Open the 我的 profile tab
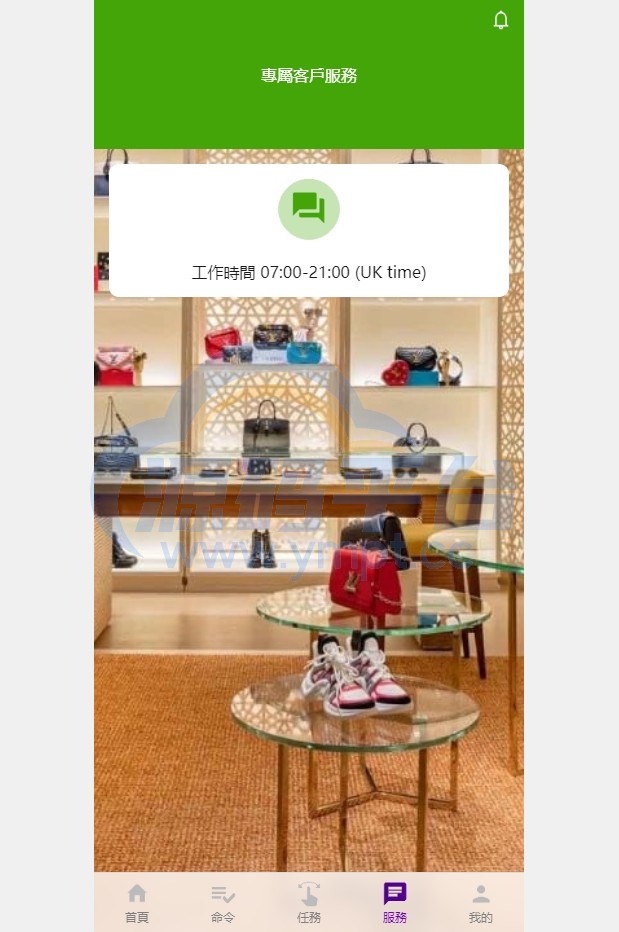Viewport: 619px width, 932px height. coord(481,902)
